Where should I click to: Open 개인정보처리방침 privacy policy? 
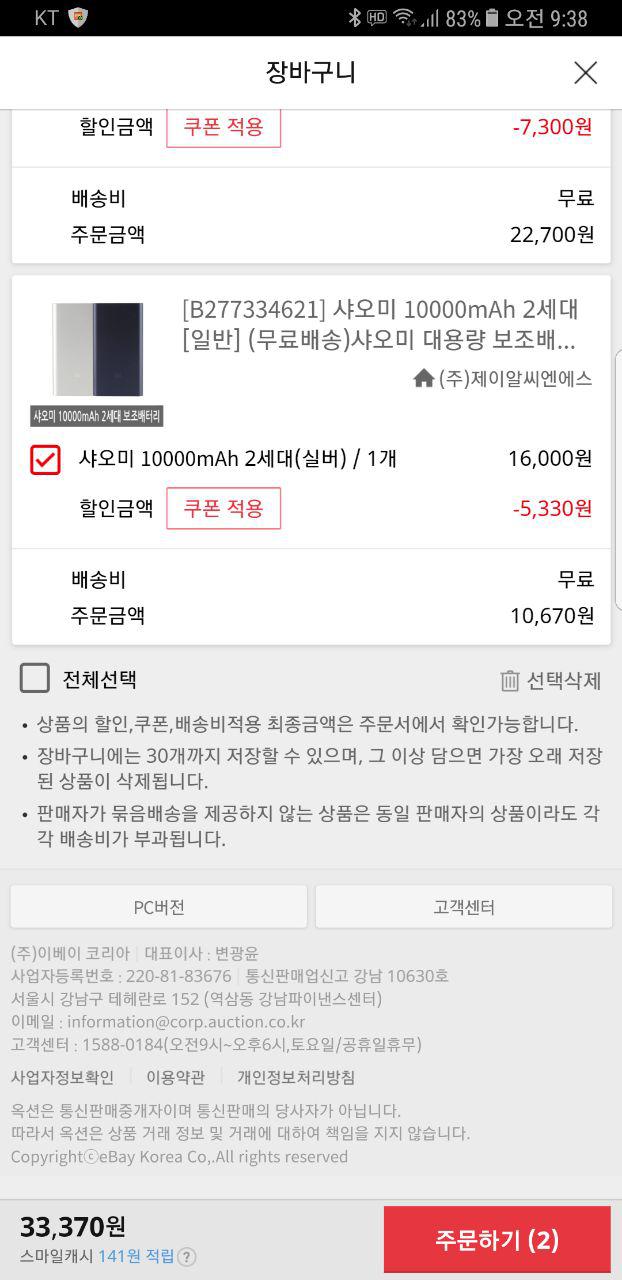tap(296, 1077)
